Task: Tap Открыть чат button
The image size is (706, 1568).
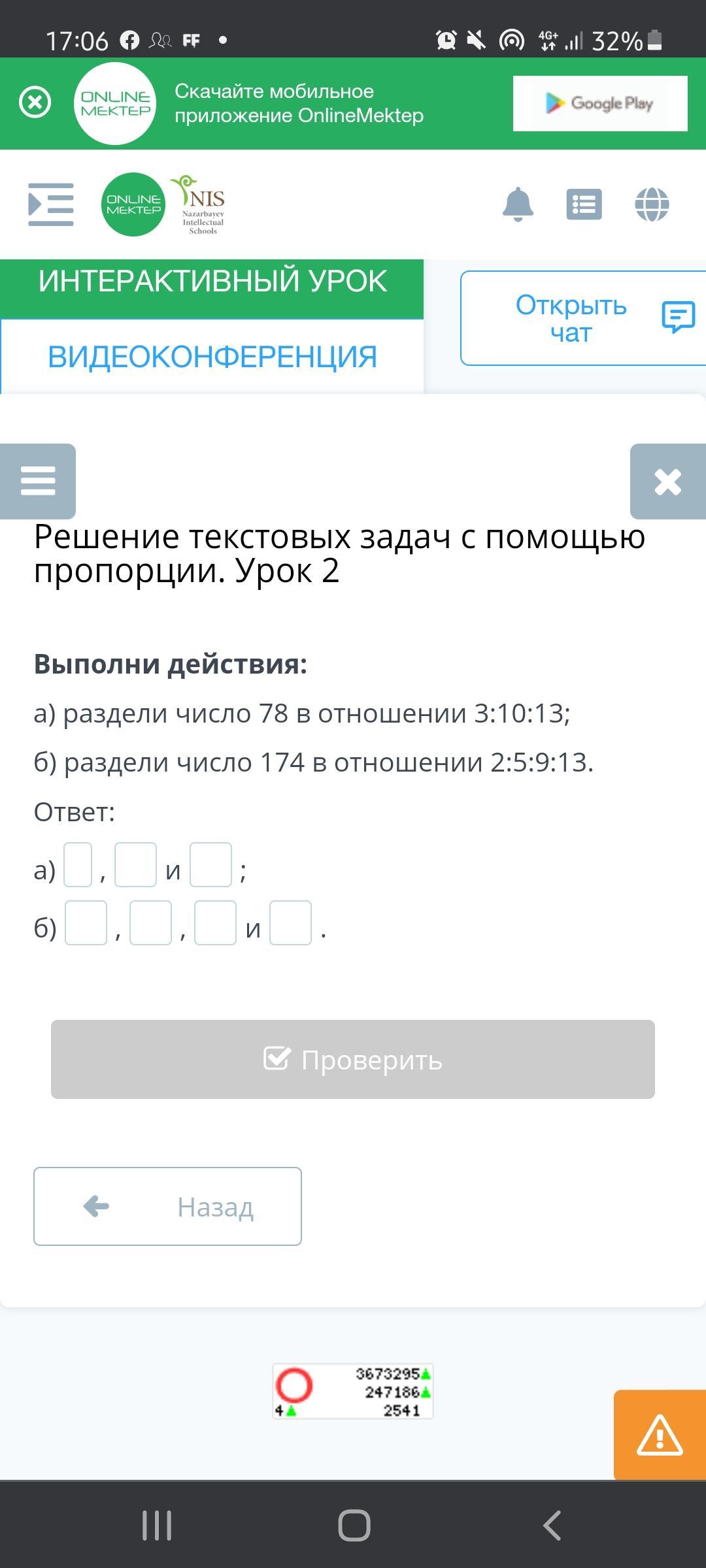Action: tap(583, 318)
